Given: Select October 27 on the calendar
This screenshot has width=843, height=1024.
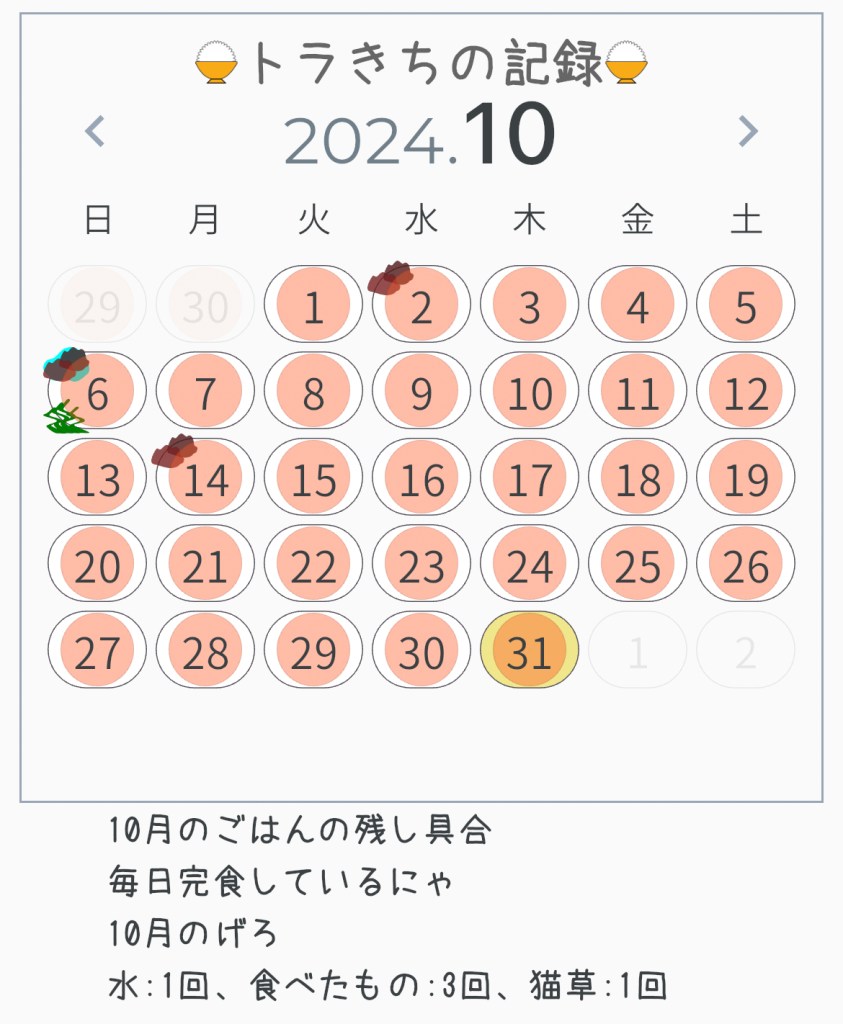Looking at the screenshot, I should point(97,651).
